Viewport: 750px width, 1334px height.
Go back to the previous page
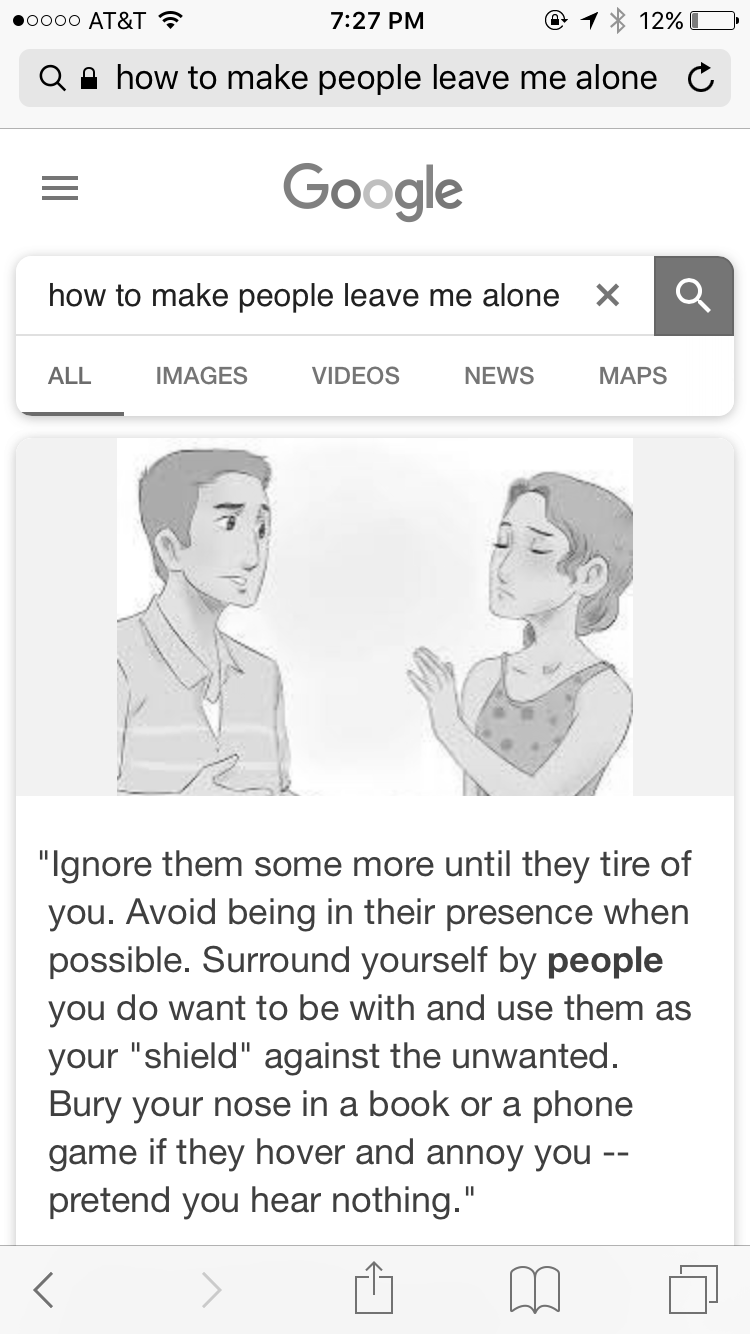click(44, 1290)
